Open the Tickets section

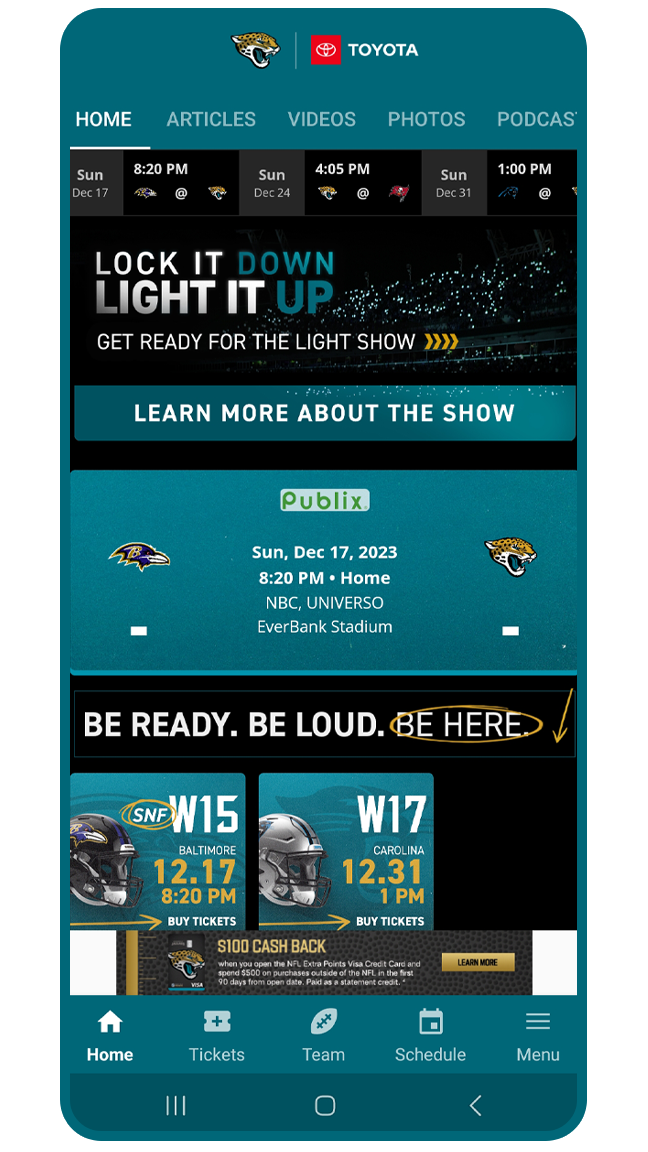[x=217, y=1036]
